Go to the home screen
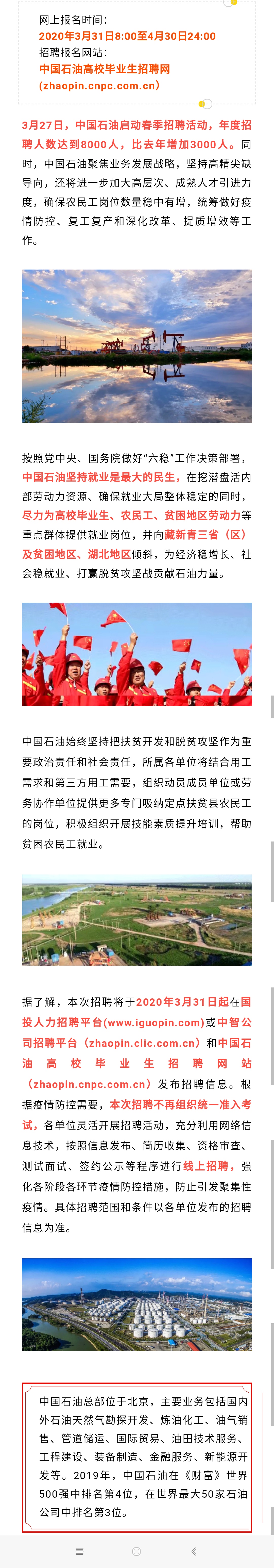Image resolution: width=274 pixels, height=1568 pixels. coord(136,1551)
